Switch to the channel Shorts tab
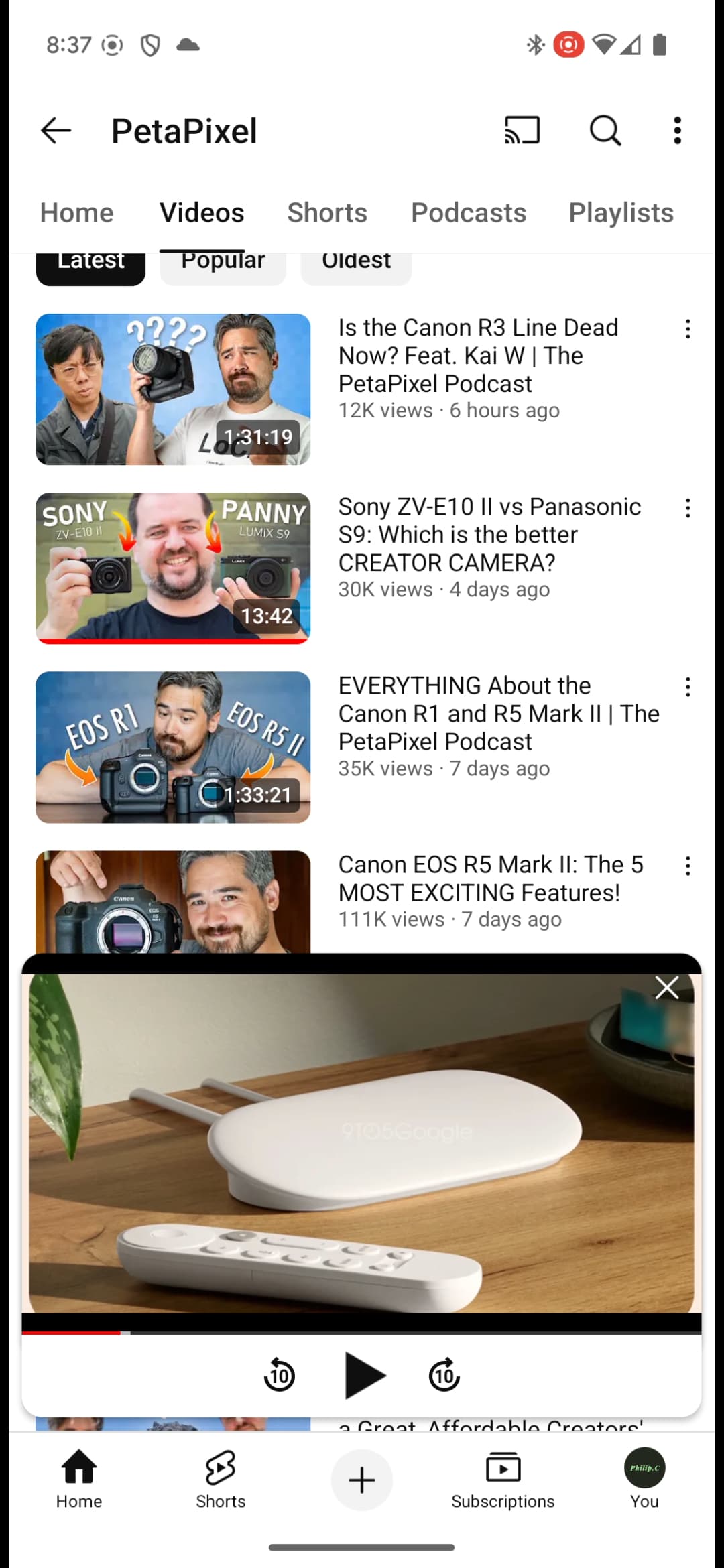The height and width of the screenshot is (1568, 724). click(x=327, y=213)
